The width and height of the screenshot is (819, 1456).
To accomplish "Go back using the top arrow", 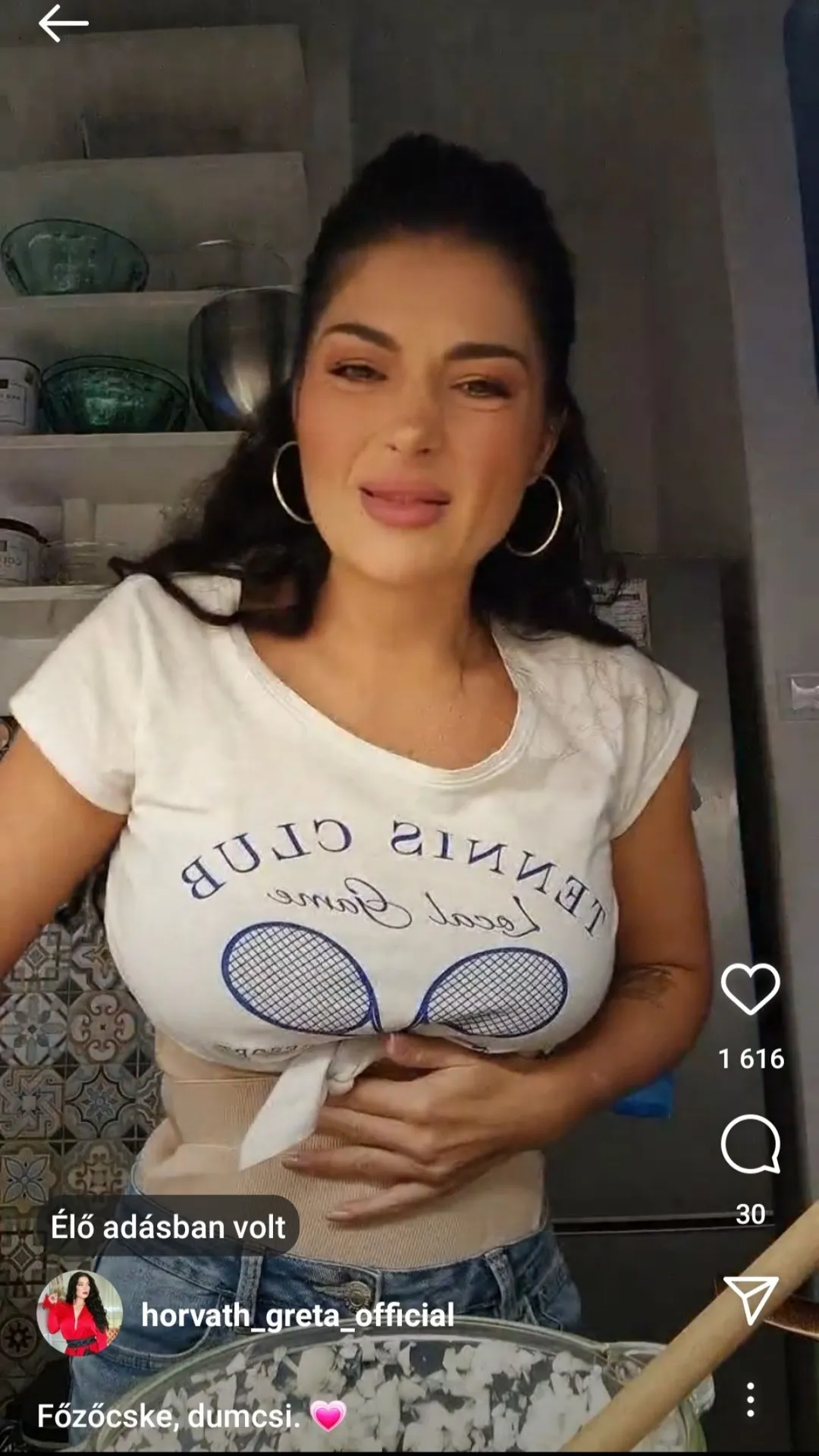I will (63, 24).
